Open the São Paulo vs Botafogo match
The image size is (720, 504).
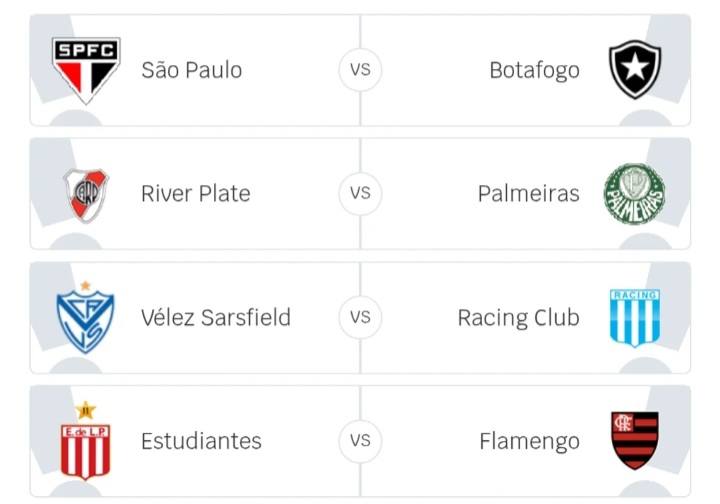(360, 70)
